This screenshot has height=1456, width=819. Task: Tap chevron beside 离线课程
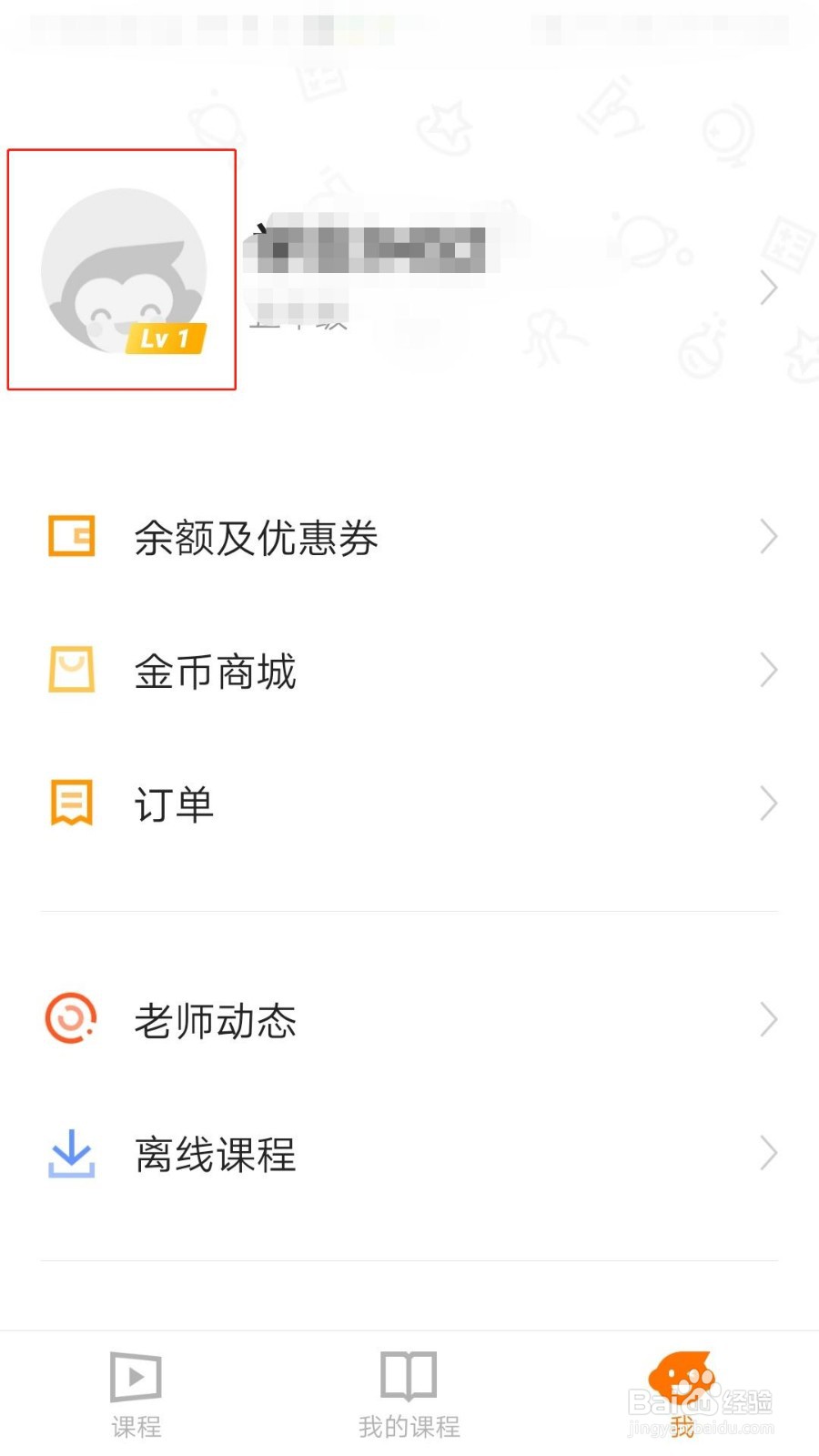(767, 1154)
